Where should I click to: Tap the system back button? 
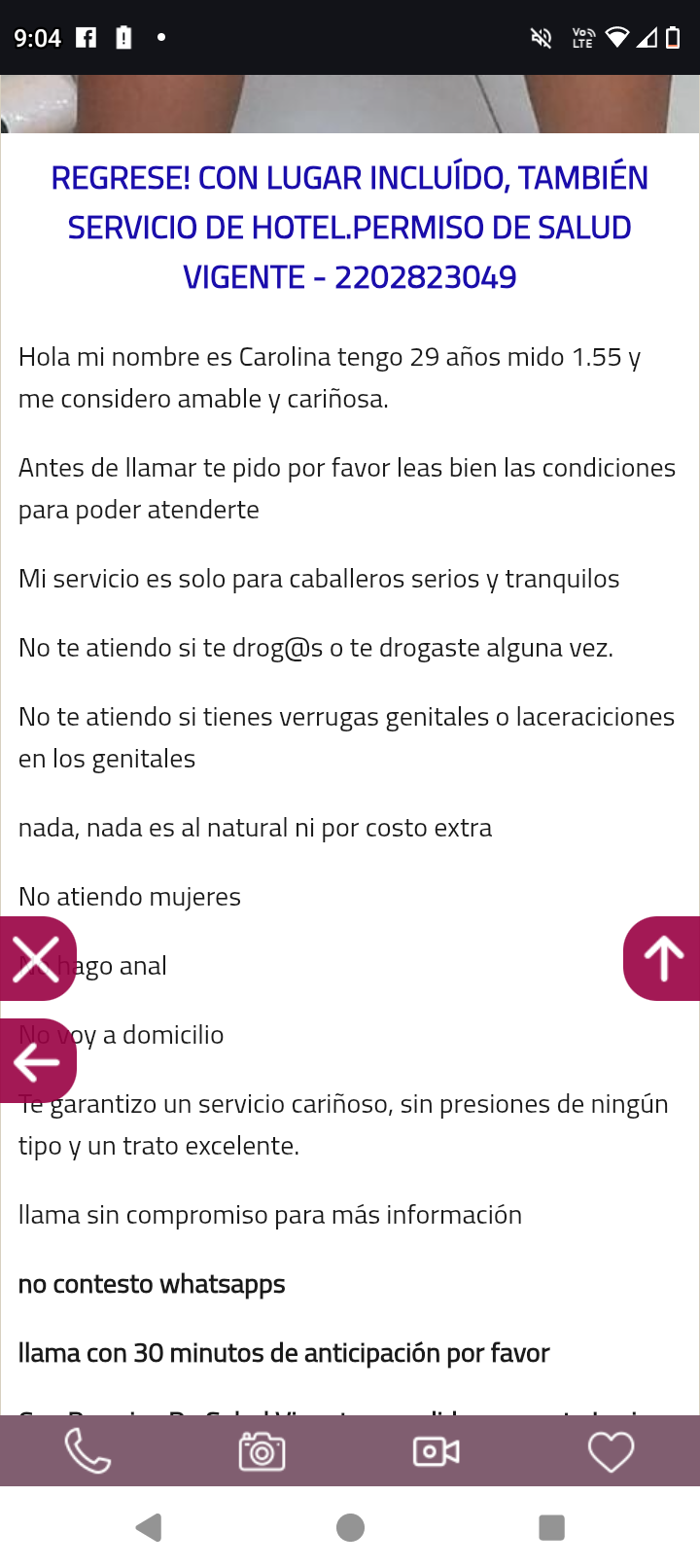click(149, 1527)
